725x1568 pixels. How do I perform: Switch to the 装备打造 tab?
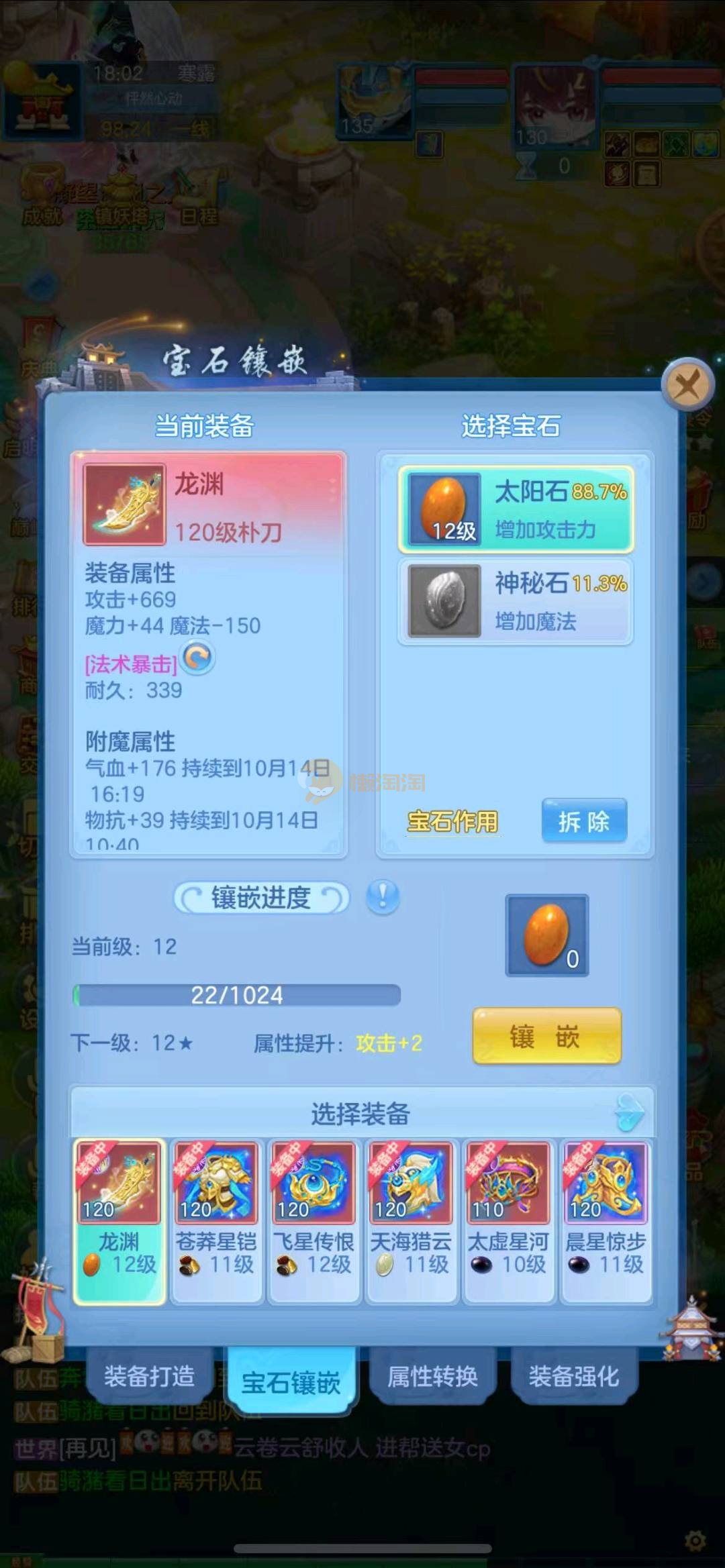149,1376
